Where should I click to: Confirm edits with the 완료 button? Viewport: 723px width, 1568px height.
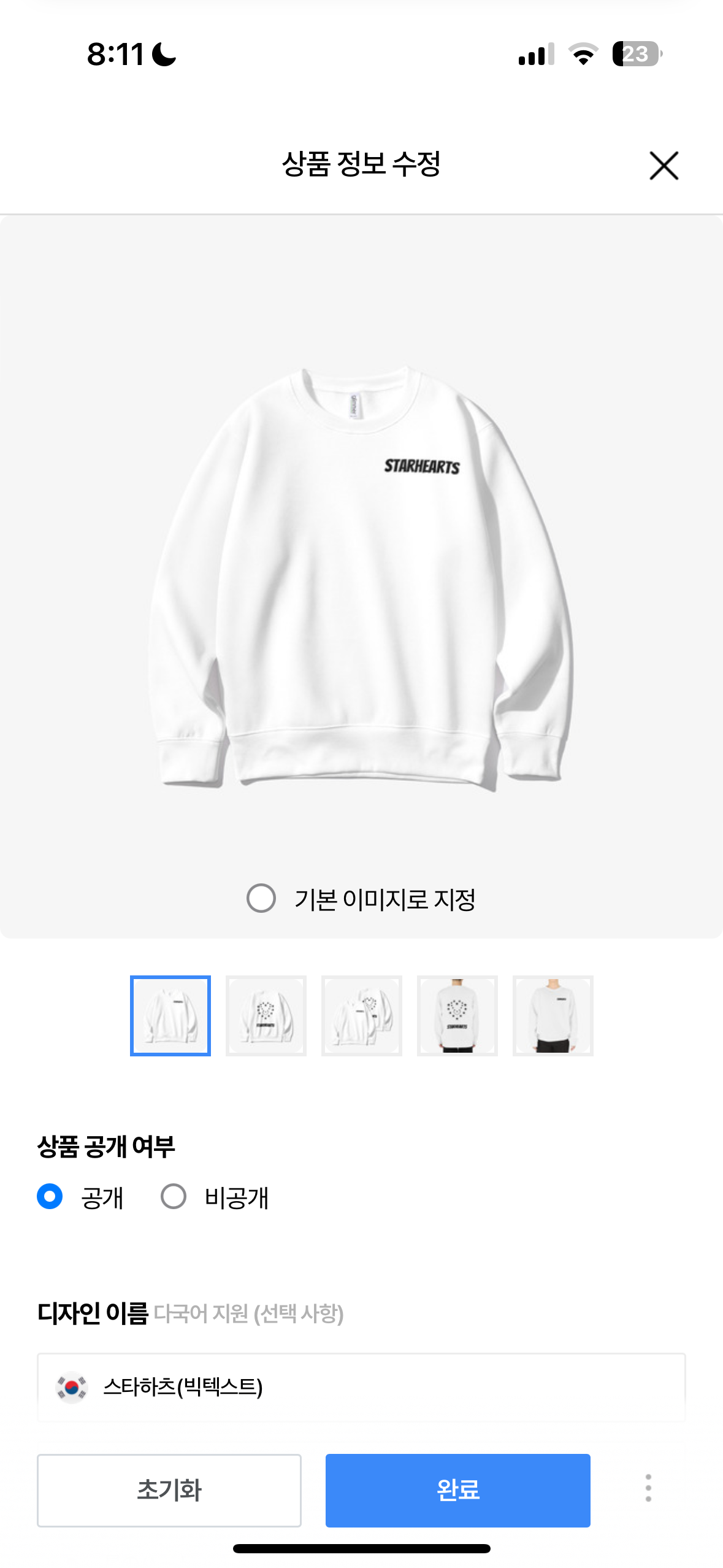[457, 1489]
